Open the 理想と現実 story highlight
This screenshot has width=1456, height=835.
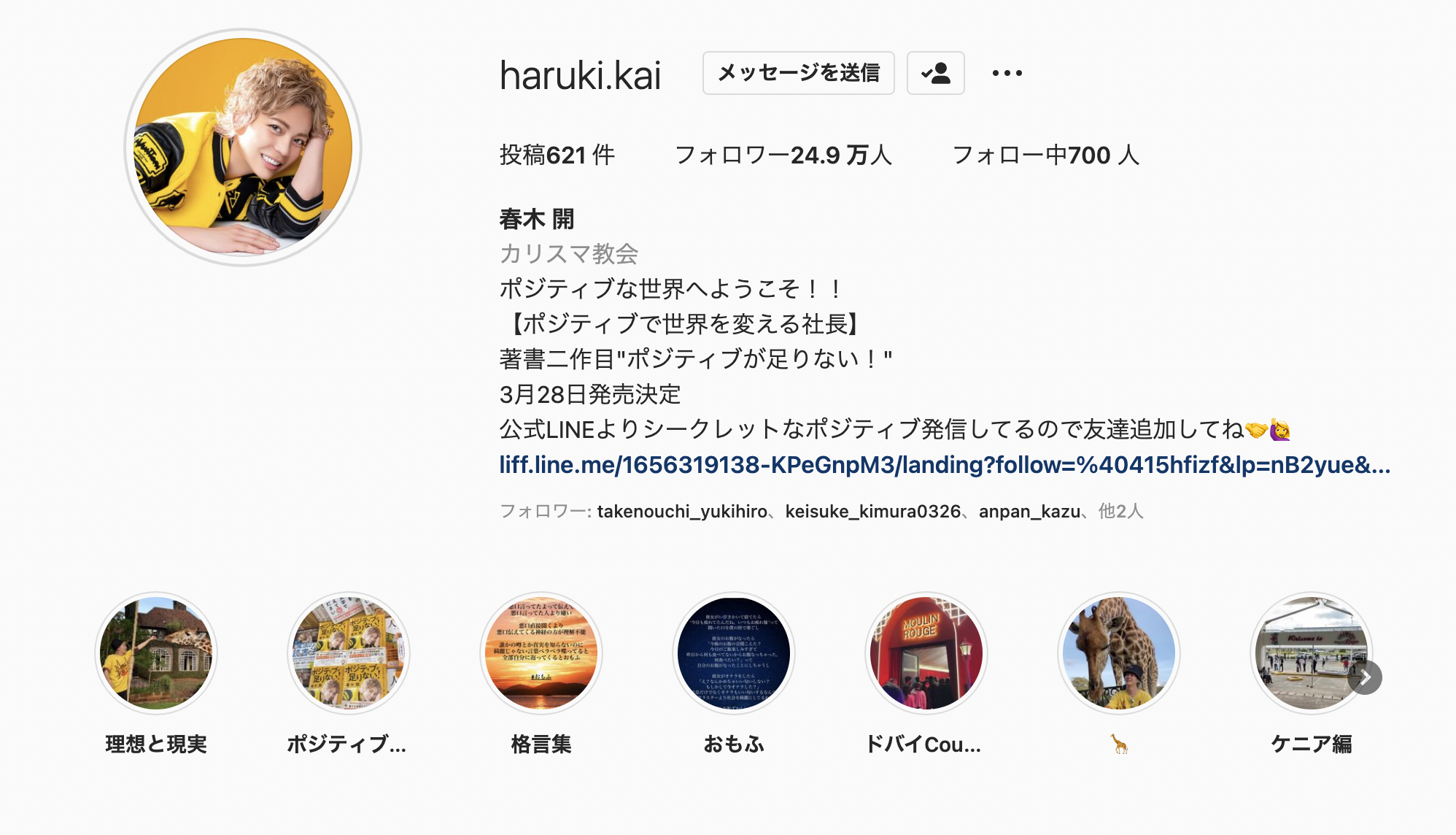[x=156, y=653]
